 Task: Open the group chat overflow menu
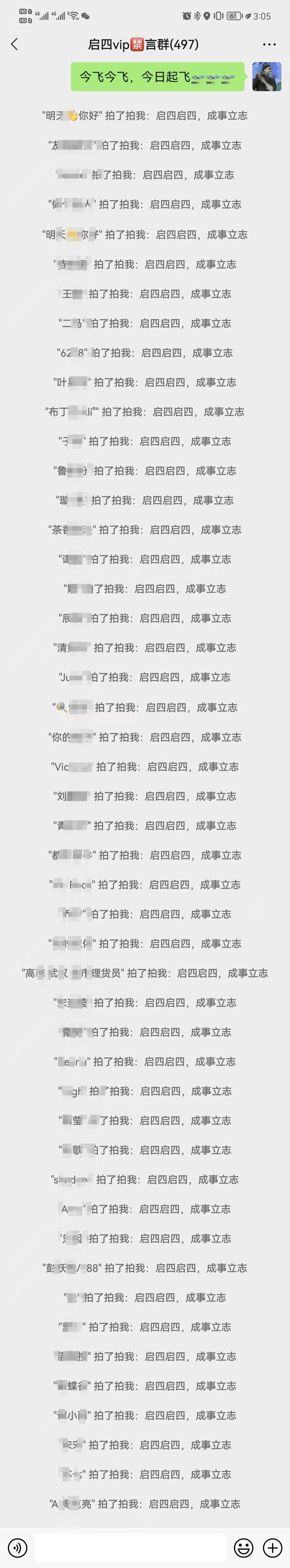click(269, 45)
